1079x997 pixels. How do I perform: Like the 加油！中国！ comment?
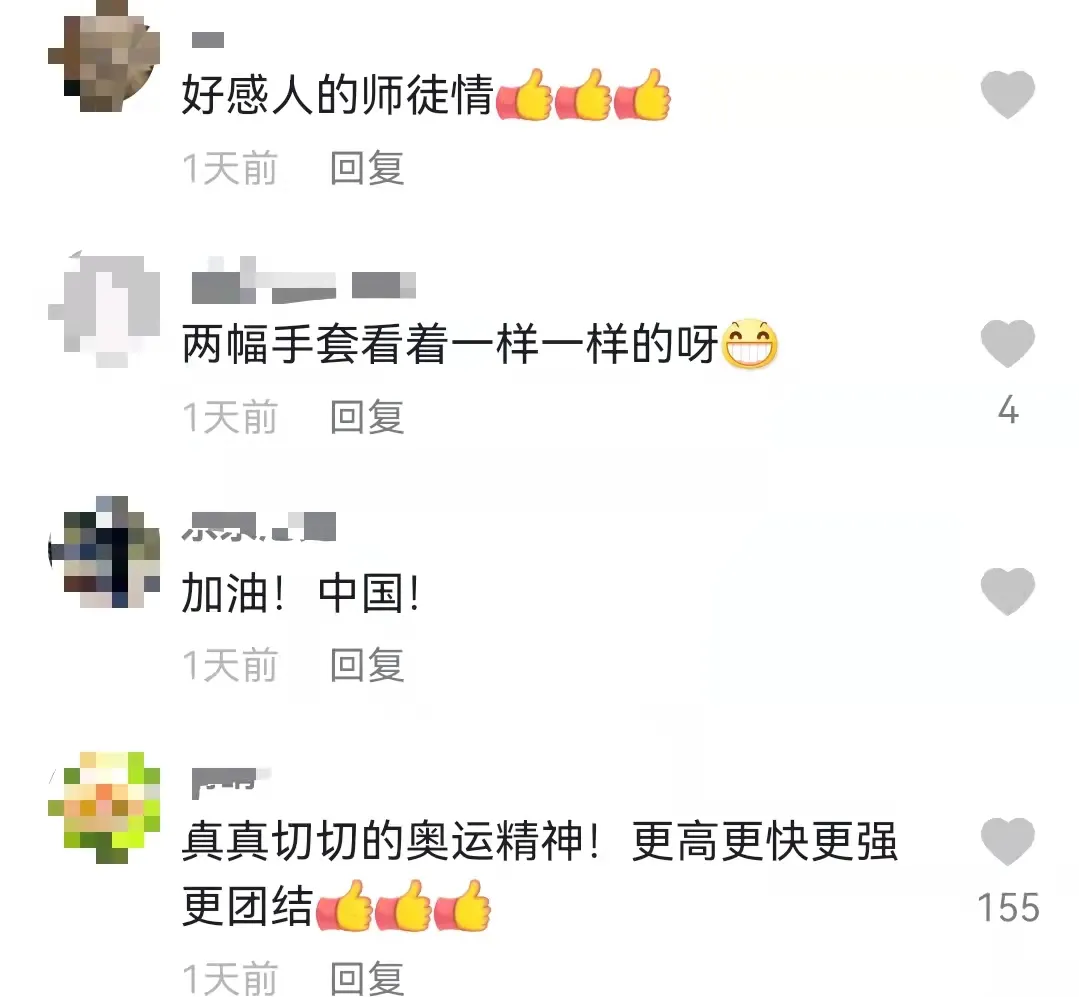[x=1007, y=591]
